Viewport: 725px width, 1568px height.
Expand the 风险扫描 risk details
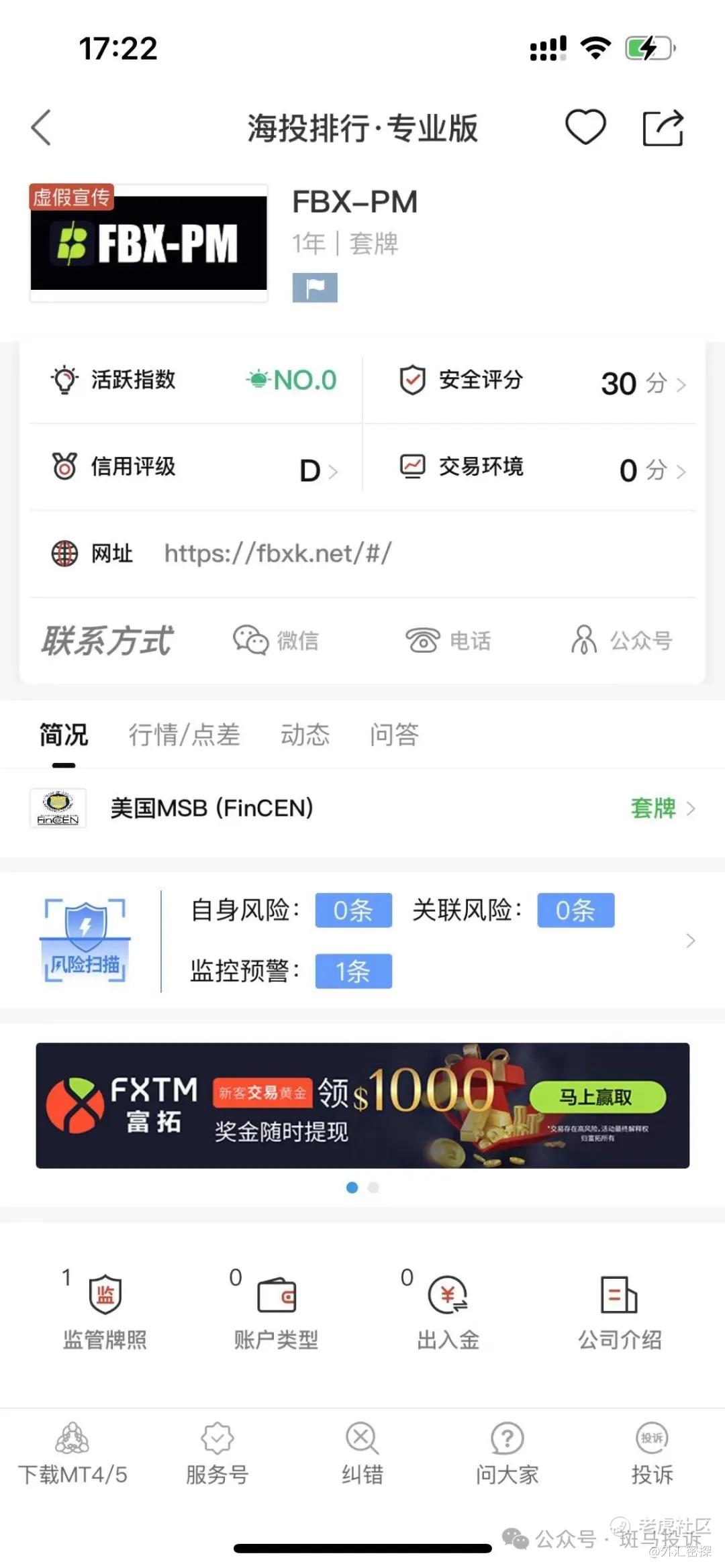click(690, 941)
